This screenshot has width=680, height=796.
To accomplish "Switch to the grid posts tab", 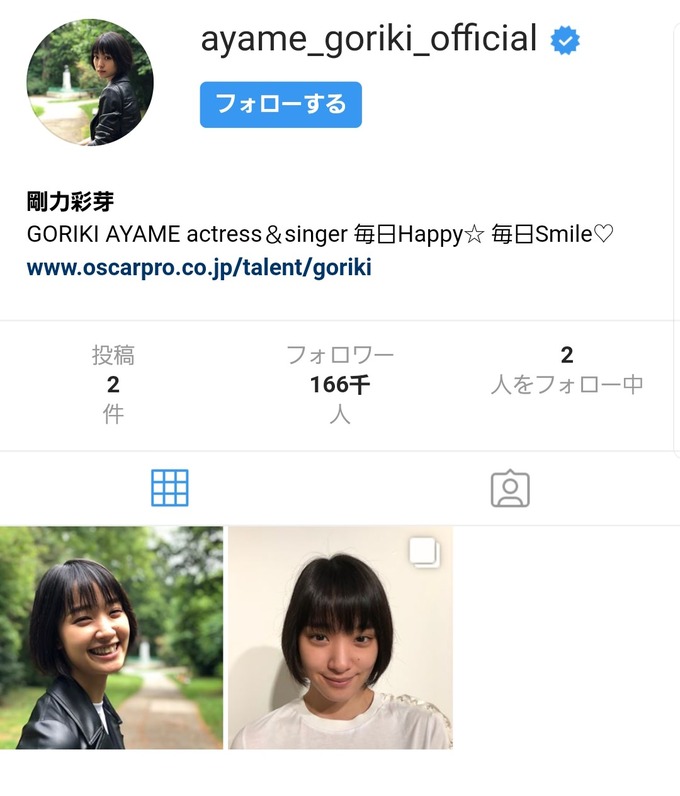I will point(170,488).
